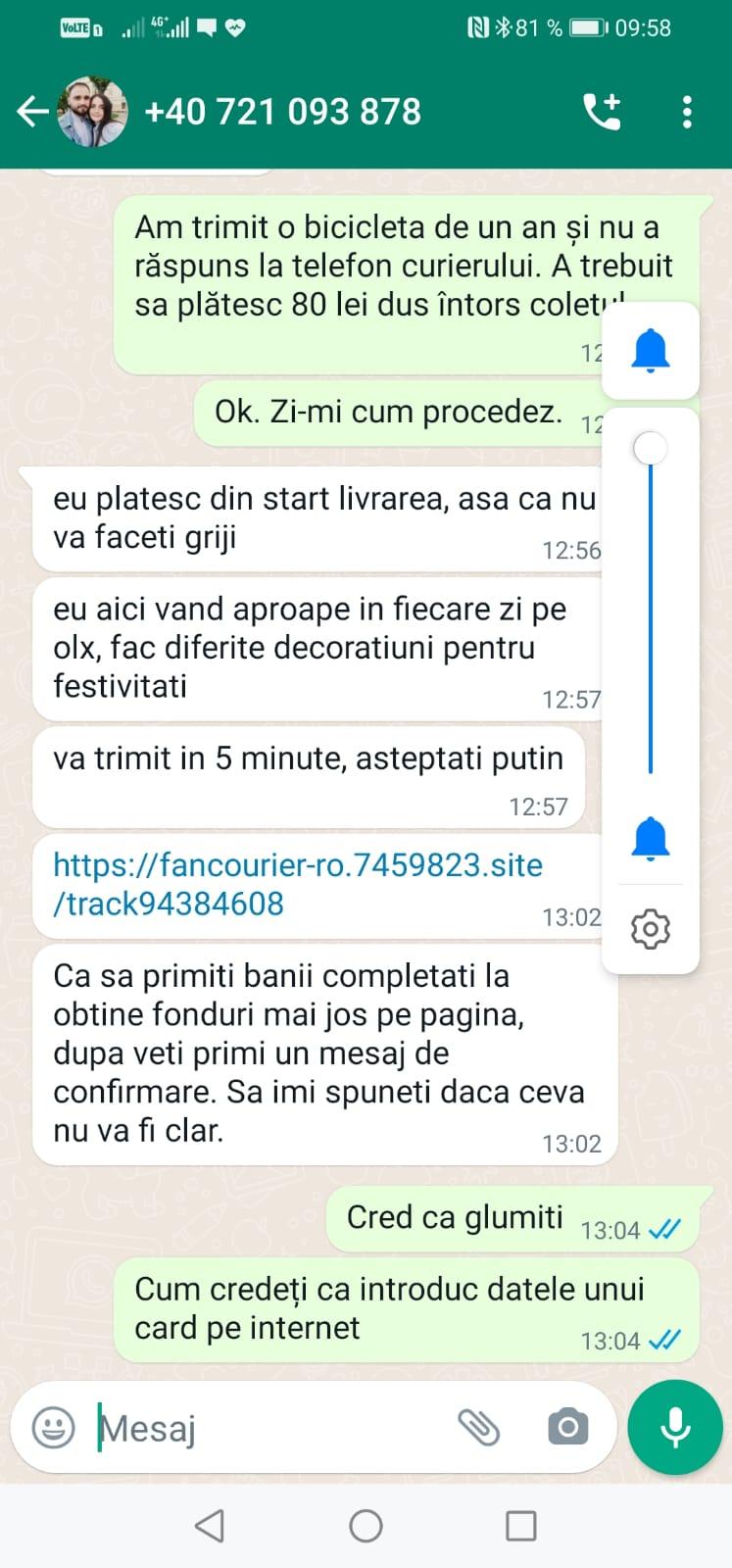Open the overflow menu
The image size is (732, 1568).
pyautogui.click(x=687, y=112)
